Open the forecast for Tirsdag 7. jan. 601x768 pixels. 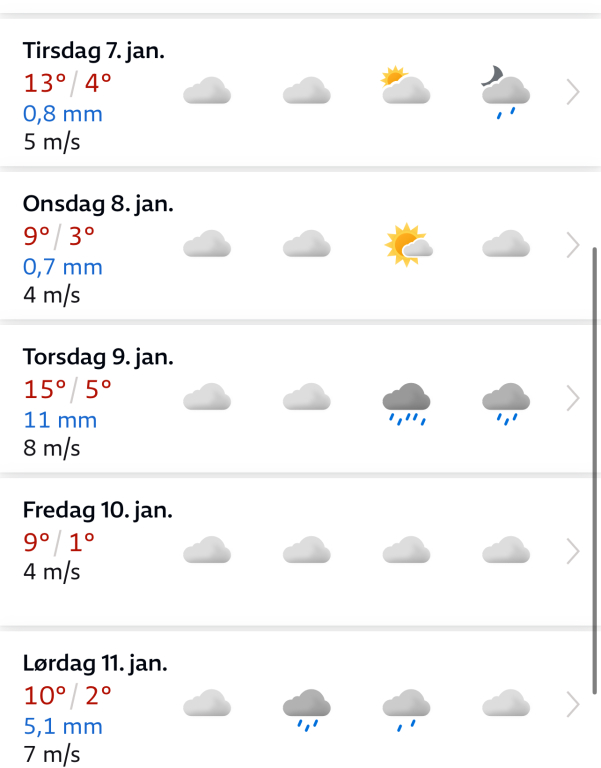(x=300, y=92)
